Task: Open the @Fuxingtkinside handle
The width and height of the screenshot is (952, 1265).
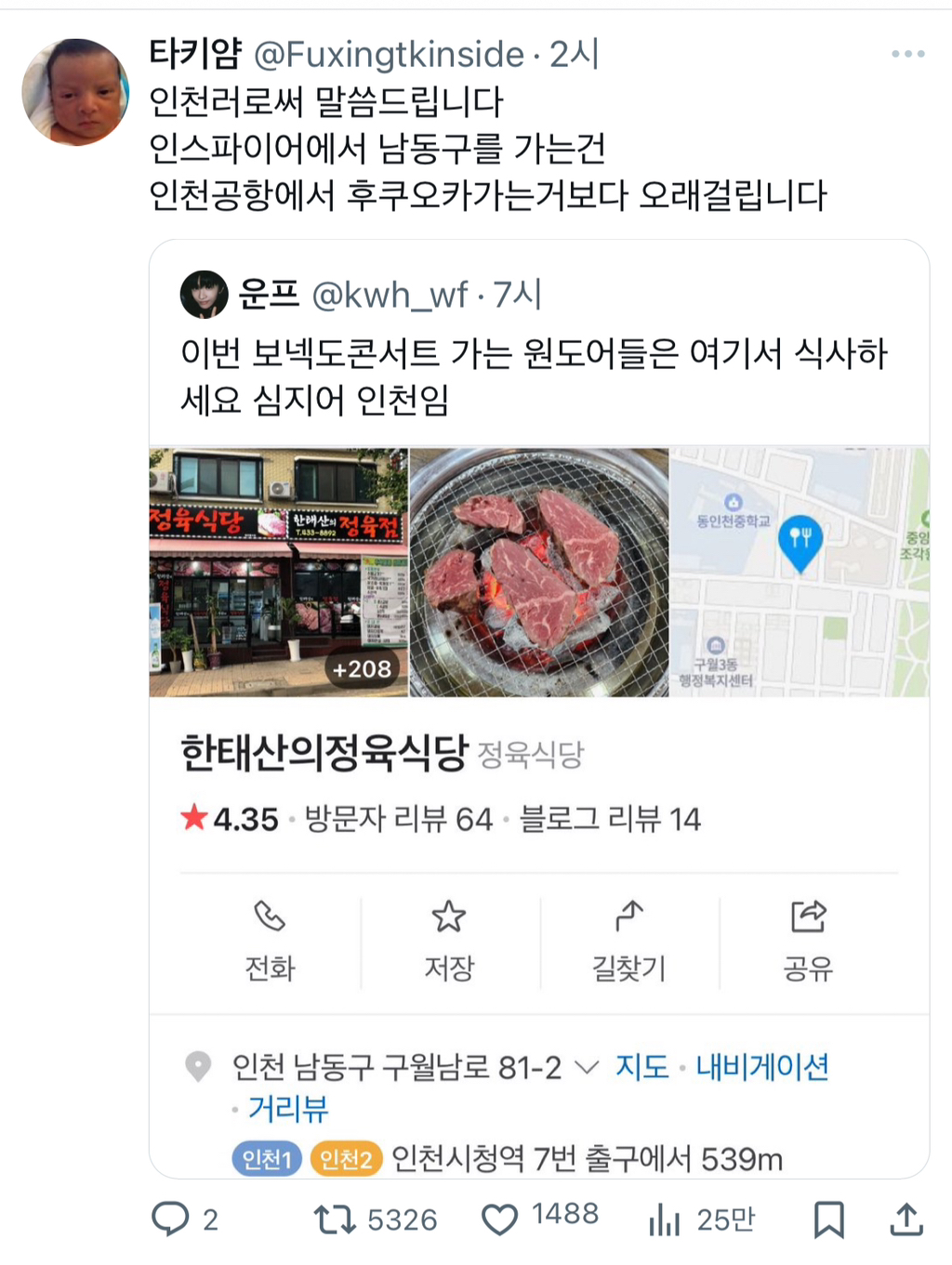Action: 389,54
